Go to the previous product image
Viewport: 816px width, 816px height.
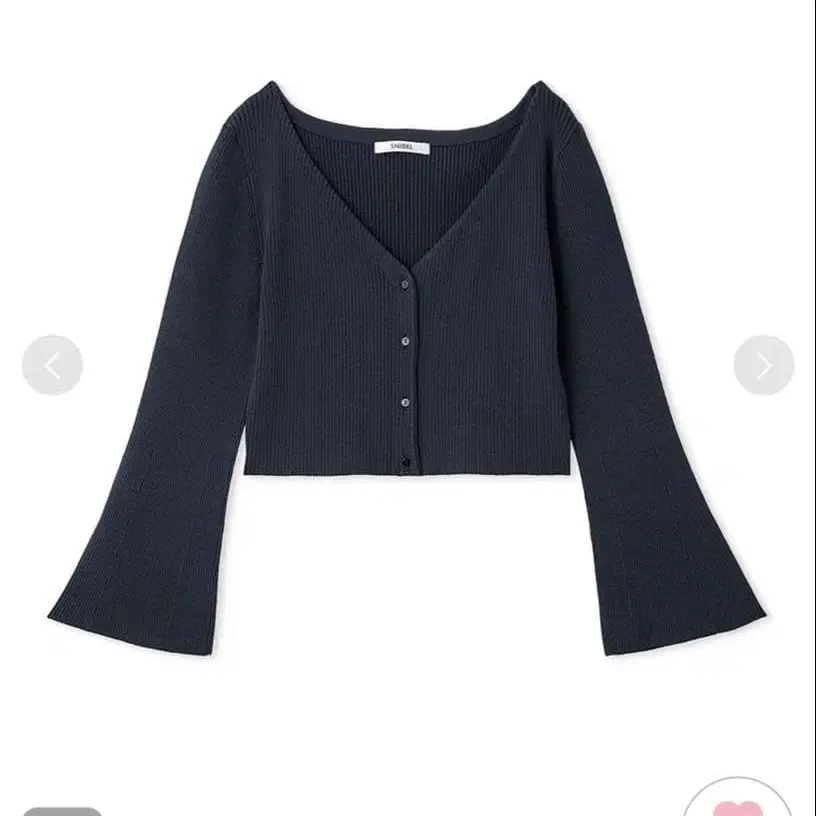[52, 365]
